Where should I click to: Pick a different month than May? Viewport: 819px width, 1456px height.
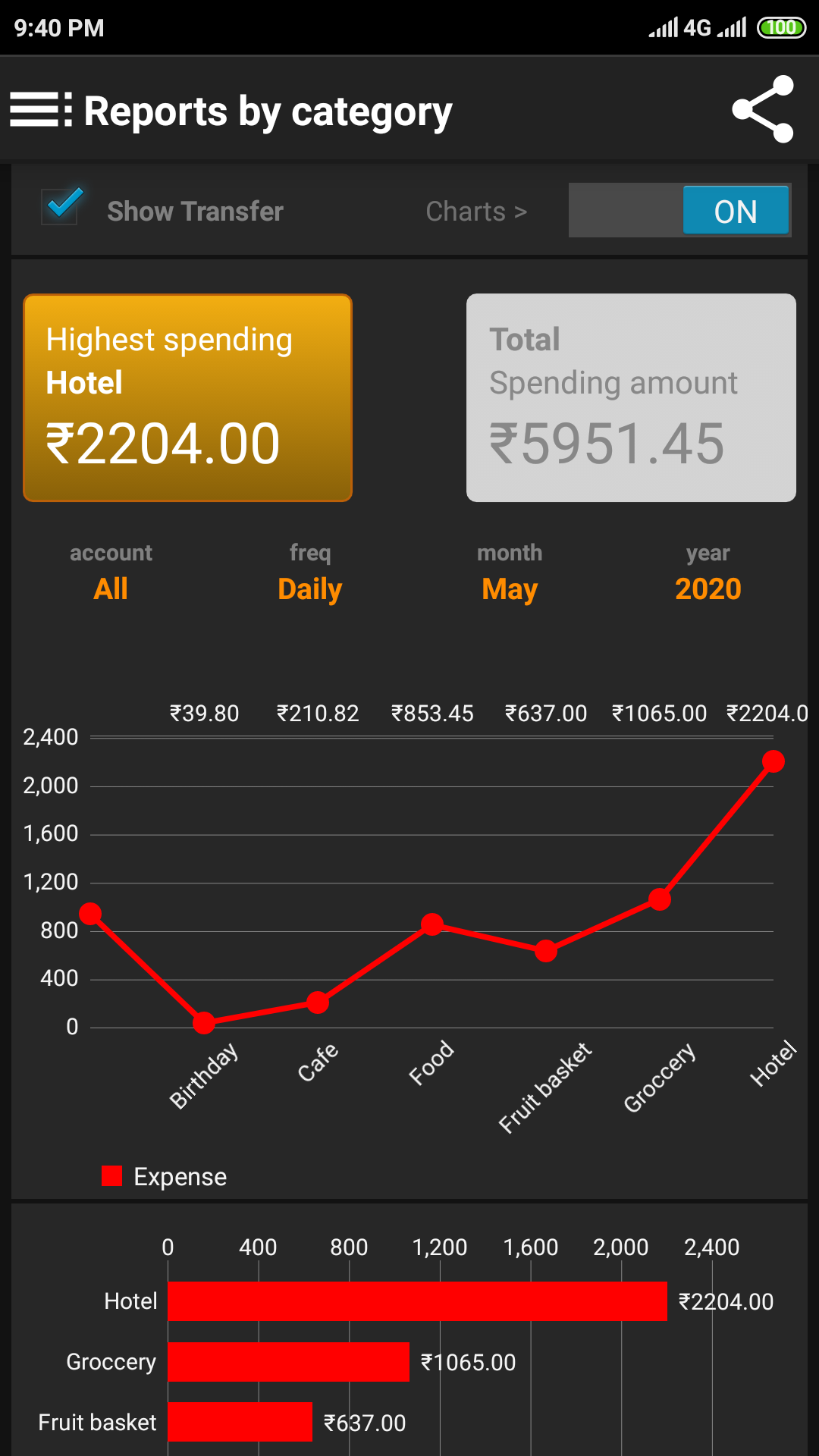pyautogui.click(x=510, y=590)
